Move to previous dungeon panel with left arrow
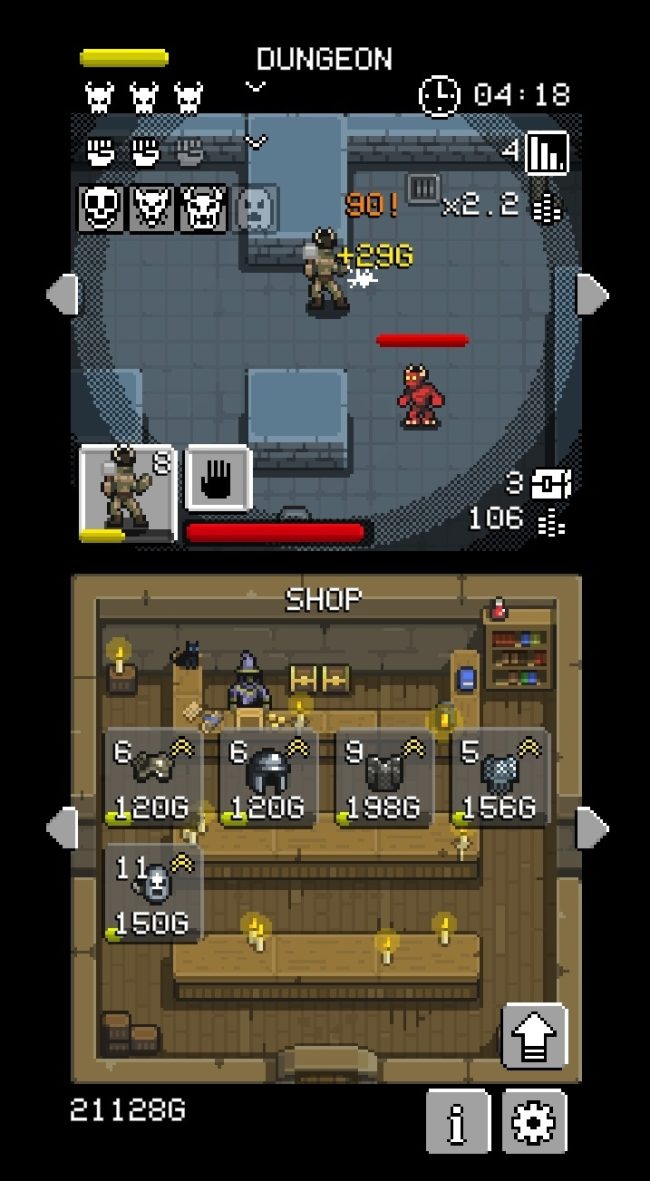The image size is (650, 1181). tap(62, 294)
